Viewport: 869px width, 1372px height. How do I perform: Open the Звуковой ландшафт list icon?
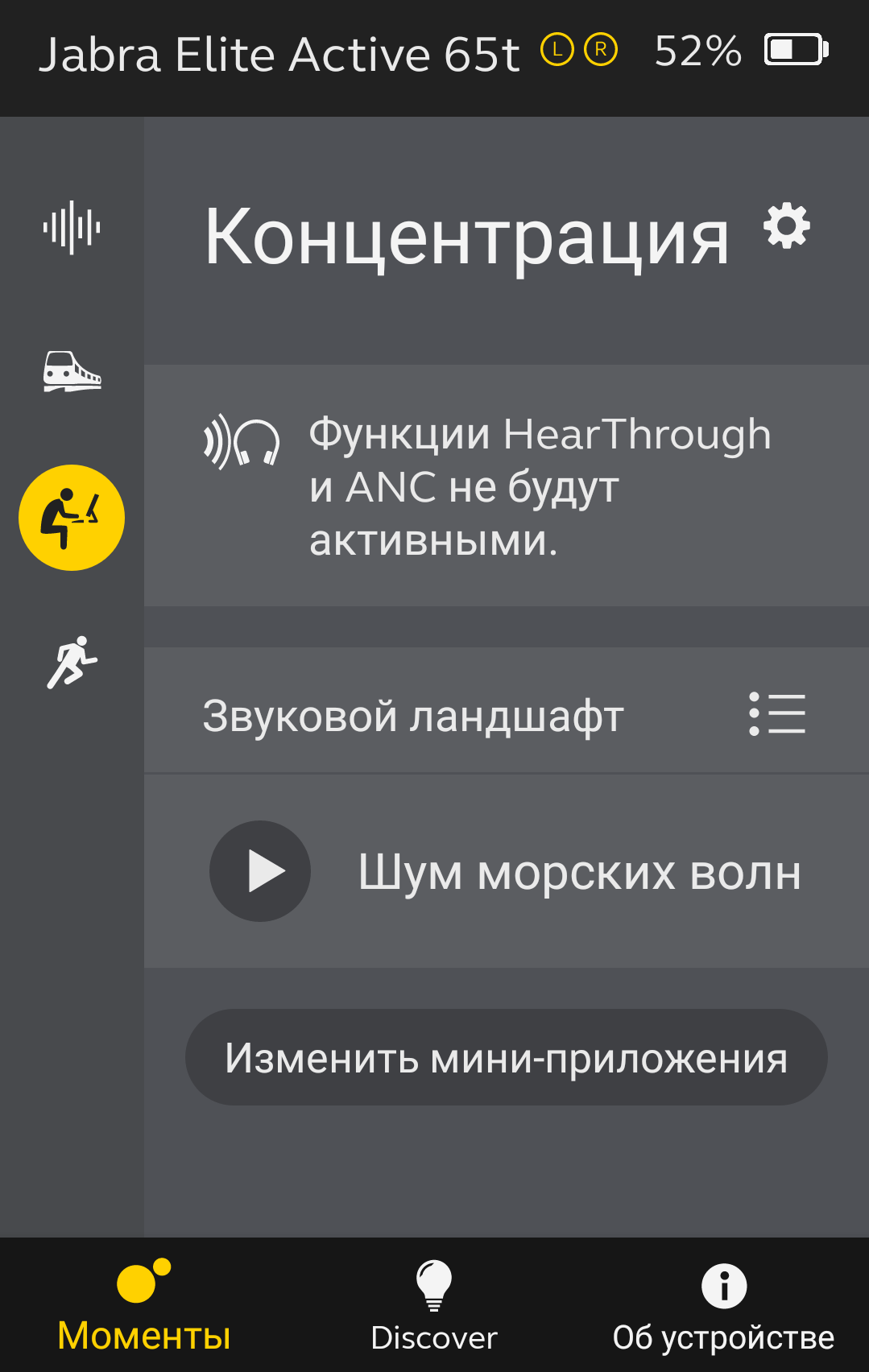pos(777,714)
